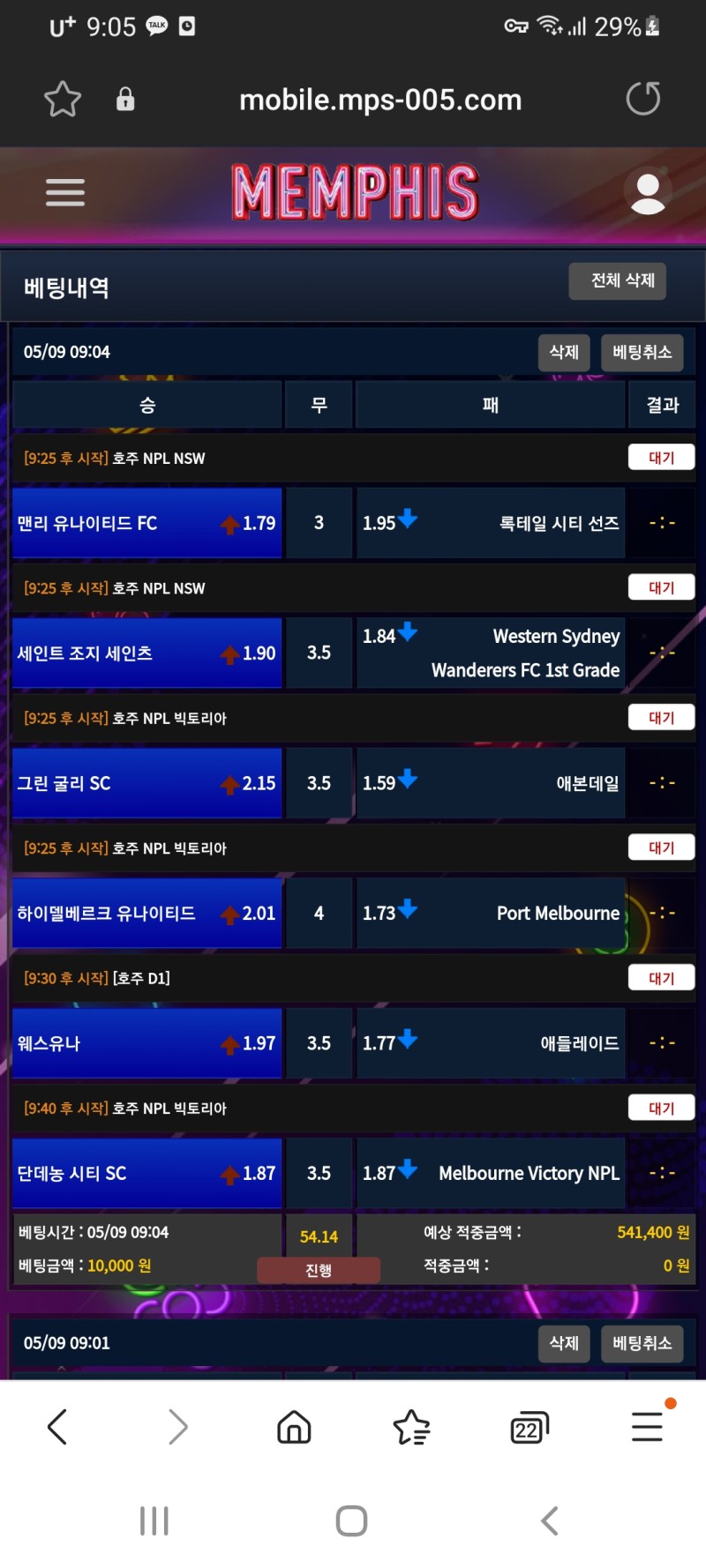
Task: Tap the system home button
Action: pyautogui.click(x=351, y=1520)
